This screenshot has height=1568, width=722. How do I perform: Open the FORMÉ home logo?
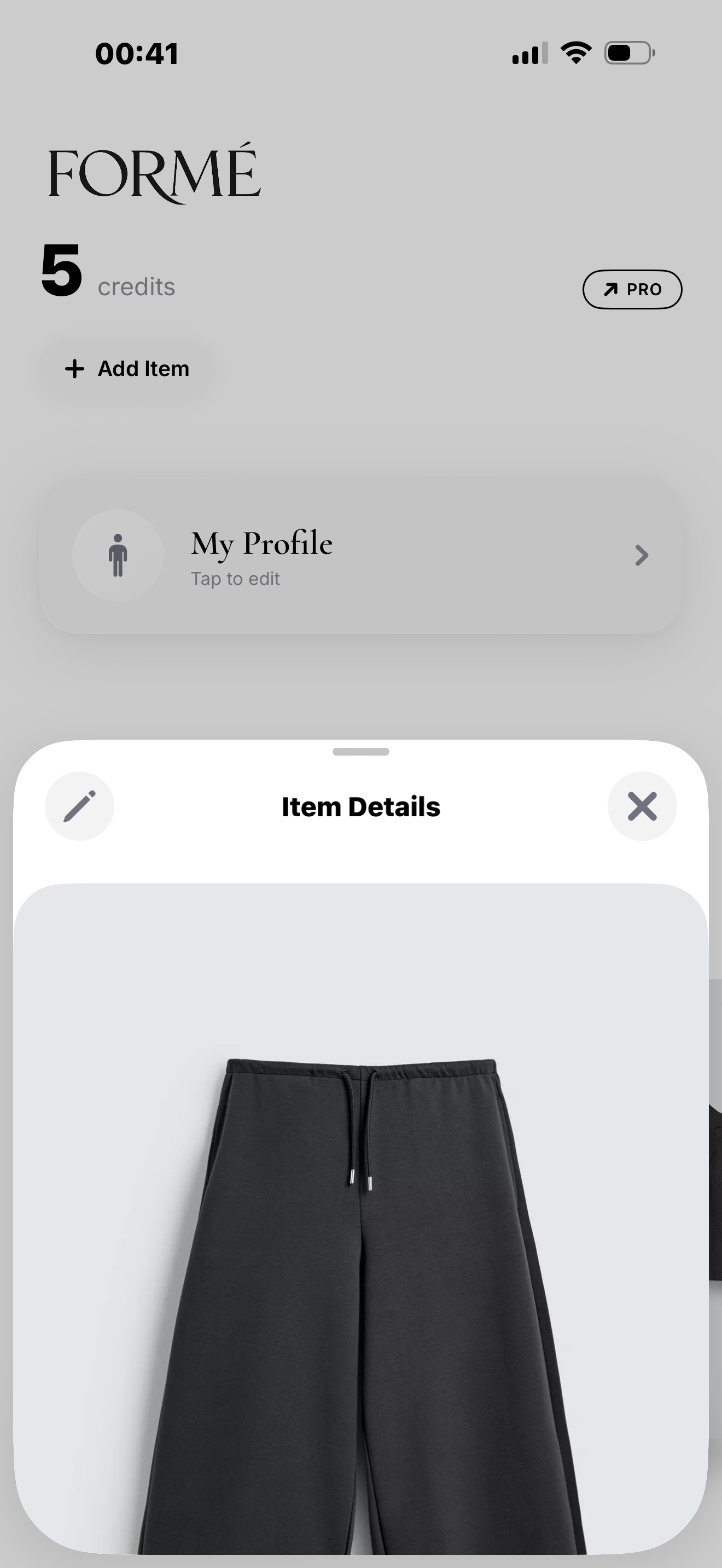155,173
